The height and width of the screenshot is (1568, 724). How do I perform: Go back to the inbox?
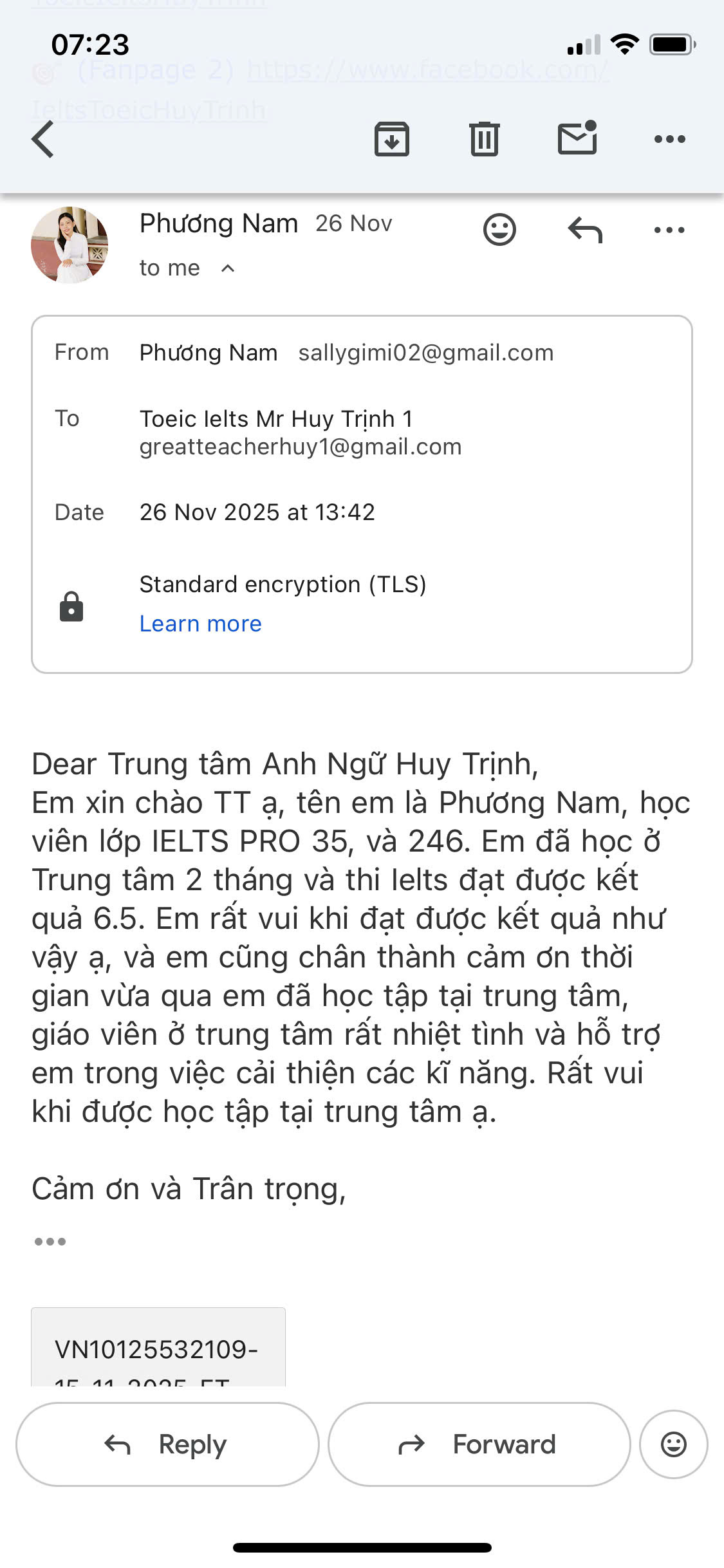[x=43, y=139]
